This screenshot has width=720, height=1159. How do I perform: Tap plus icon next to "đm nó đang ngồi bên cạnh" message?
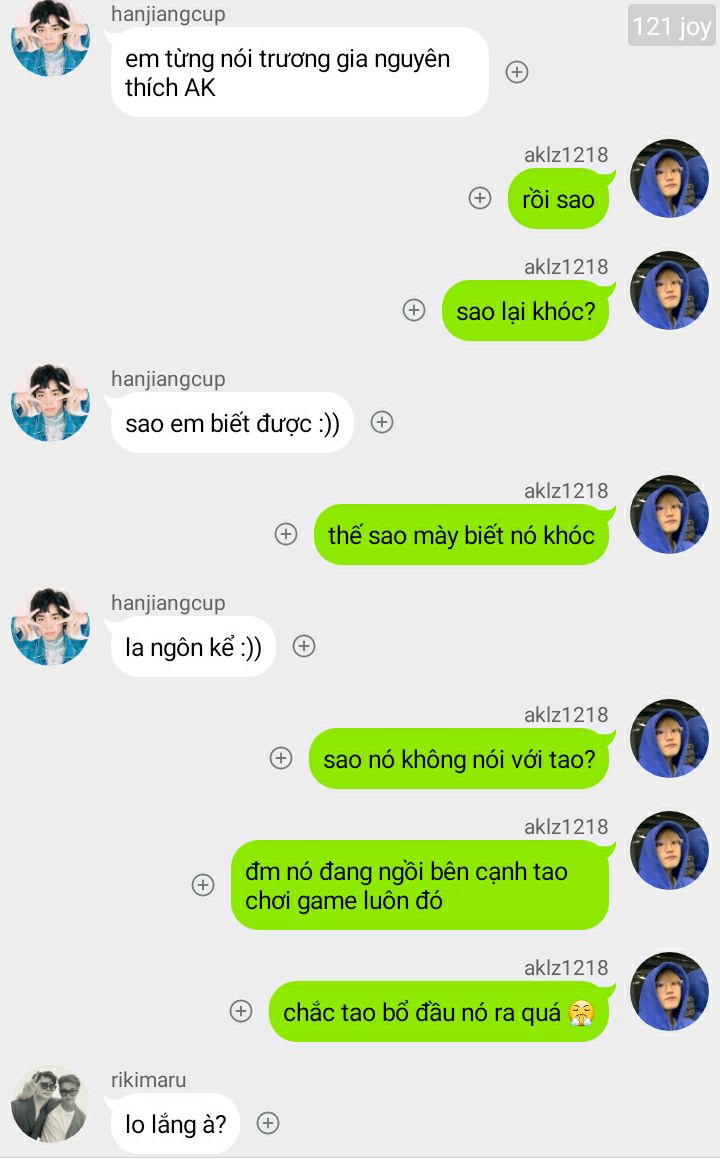point(203,885)
